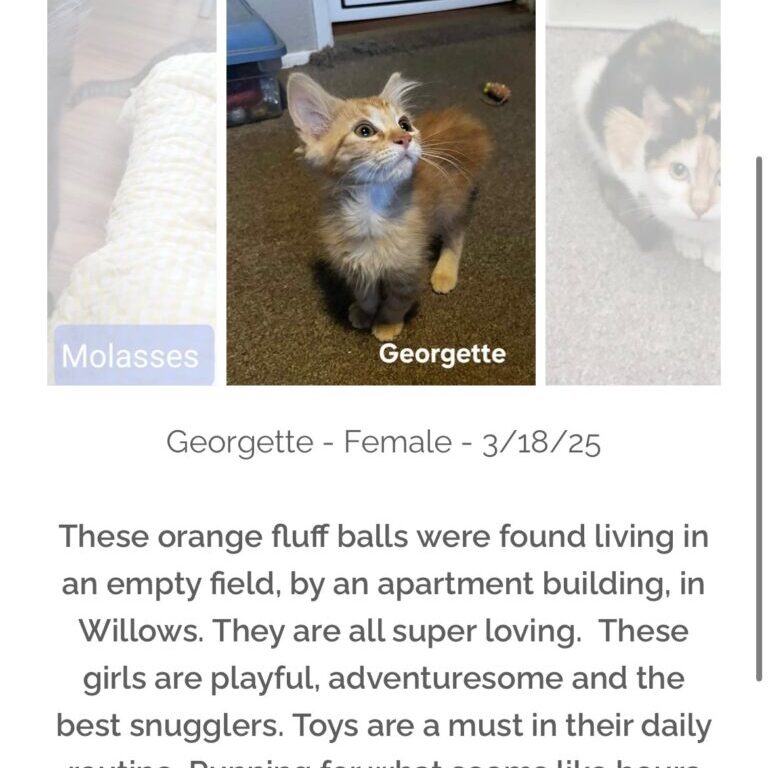Image resolution: width=768 pixels, height=768 pixels.
Task: Open Georgette's kitten photo
Action: tap(381, 190)
